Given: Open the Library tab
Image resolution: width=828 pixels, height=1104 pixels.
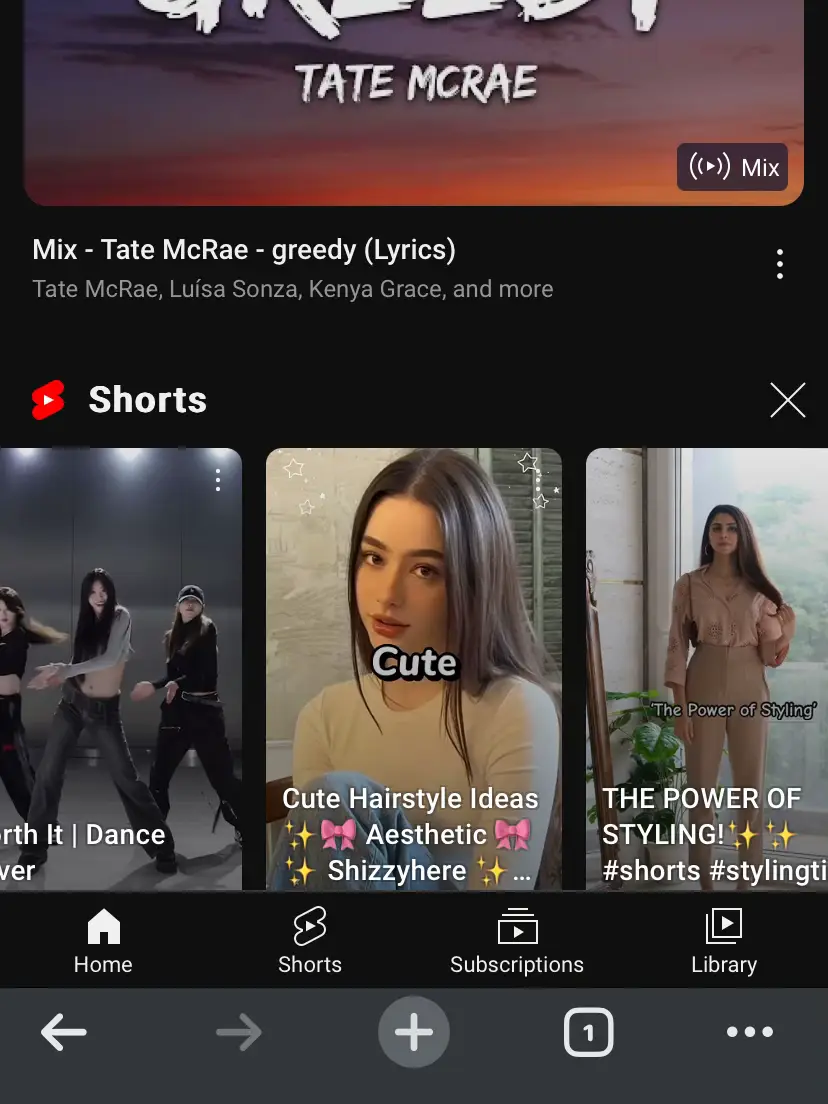Looking at the screenshot, I should pos(724,942).
